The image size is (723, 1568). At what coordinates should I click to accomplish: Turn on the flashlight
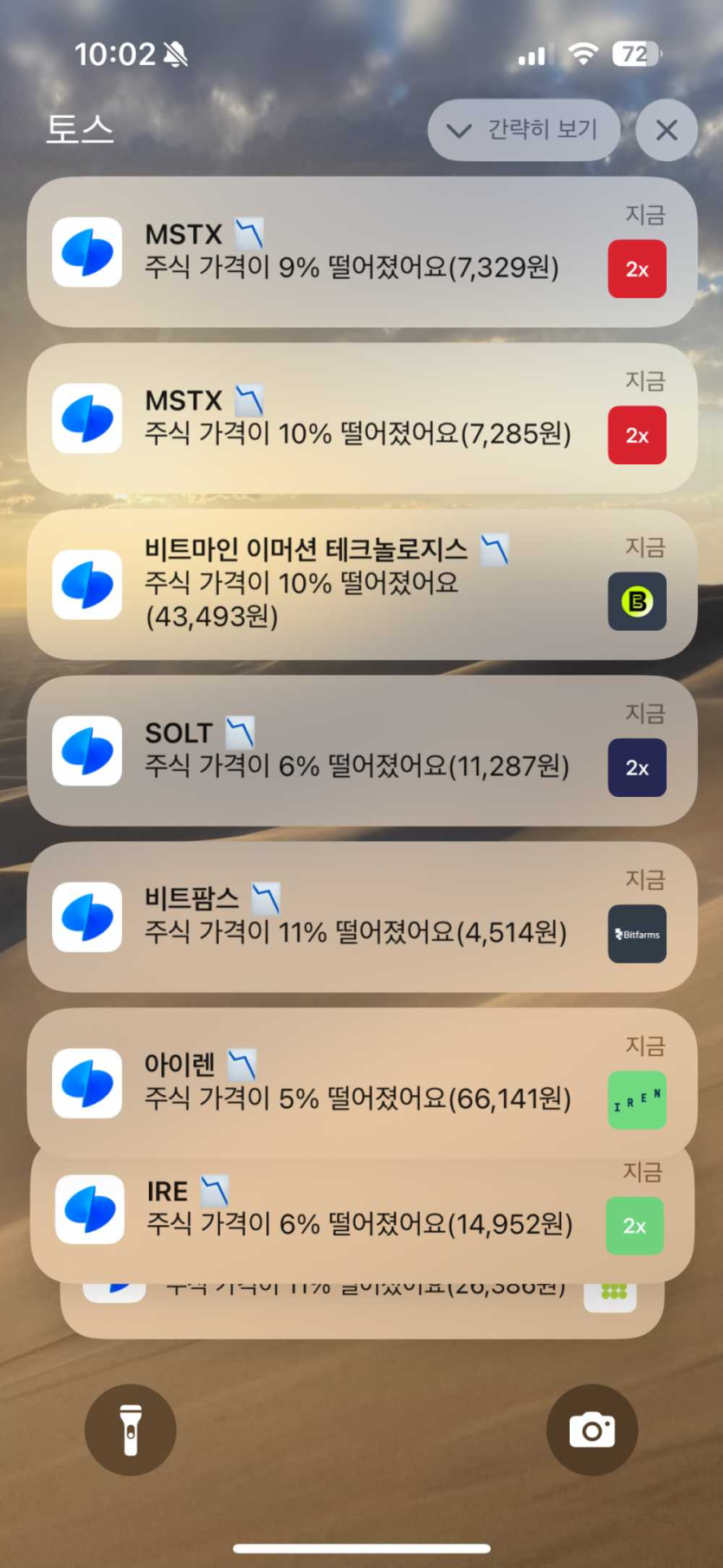pyautogui.click(x=131, y=1429)
